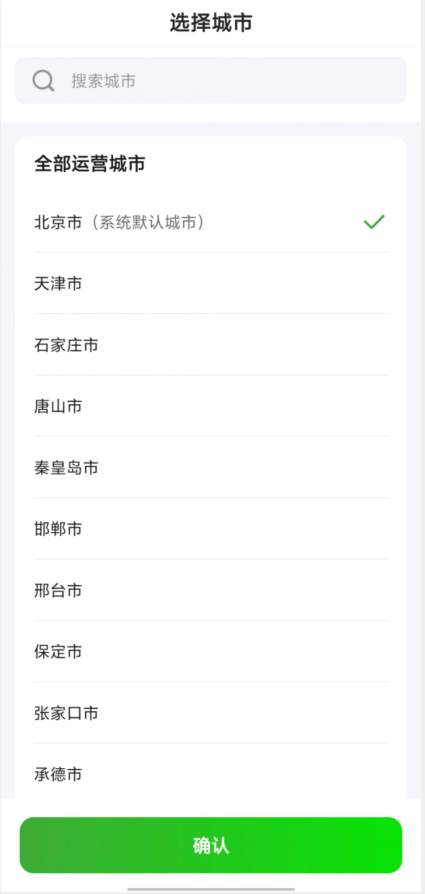Viewport: 425px width, 894px height.
Task: Pick 唐山市 from the list
Action: [x=211, y=407]
